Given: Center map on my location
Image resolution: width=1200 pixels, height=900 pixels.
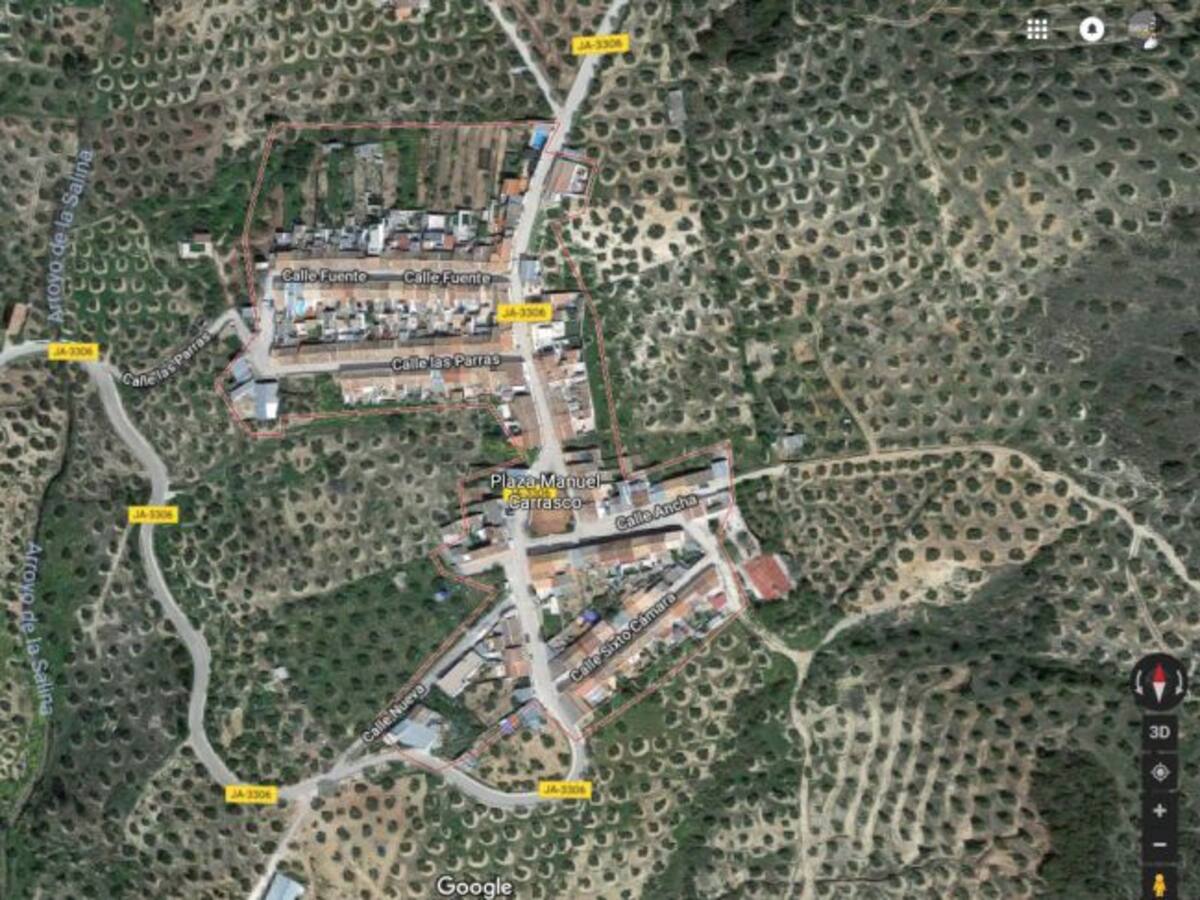Looking at the screenshot, I should 1159,771.
